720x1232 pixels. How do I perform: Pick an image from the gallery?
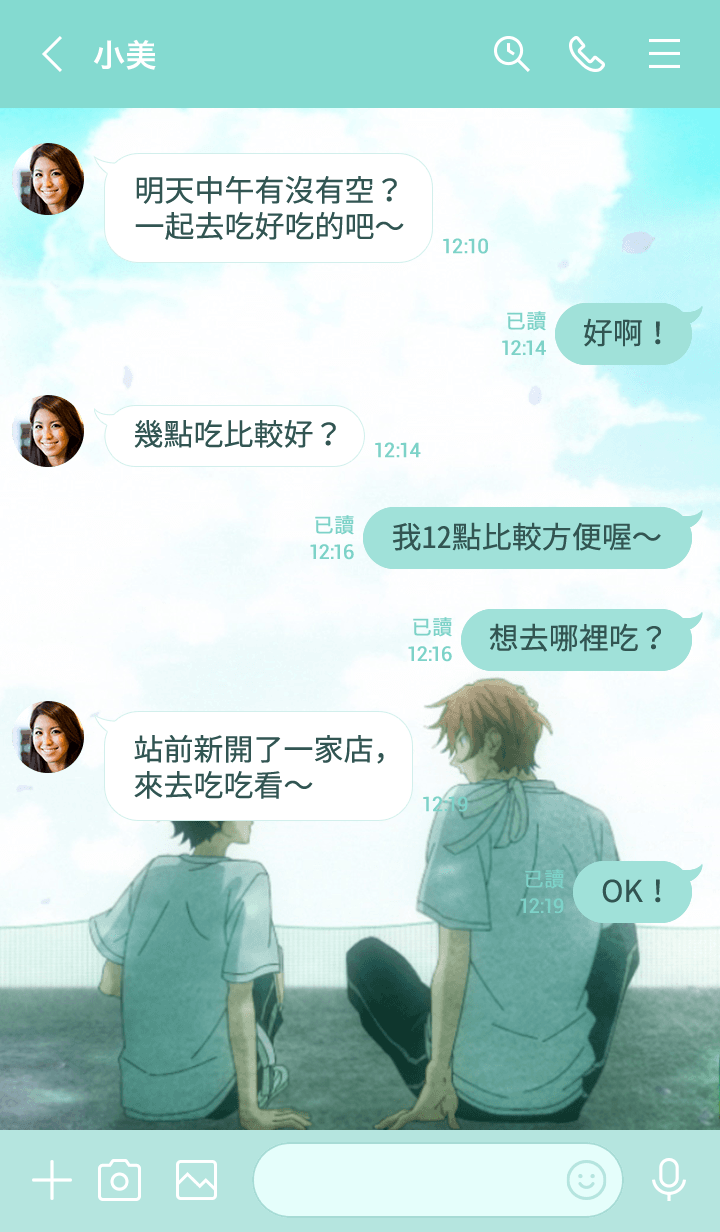click(x=196, y=1181)
